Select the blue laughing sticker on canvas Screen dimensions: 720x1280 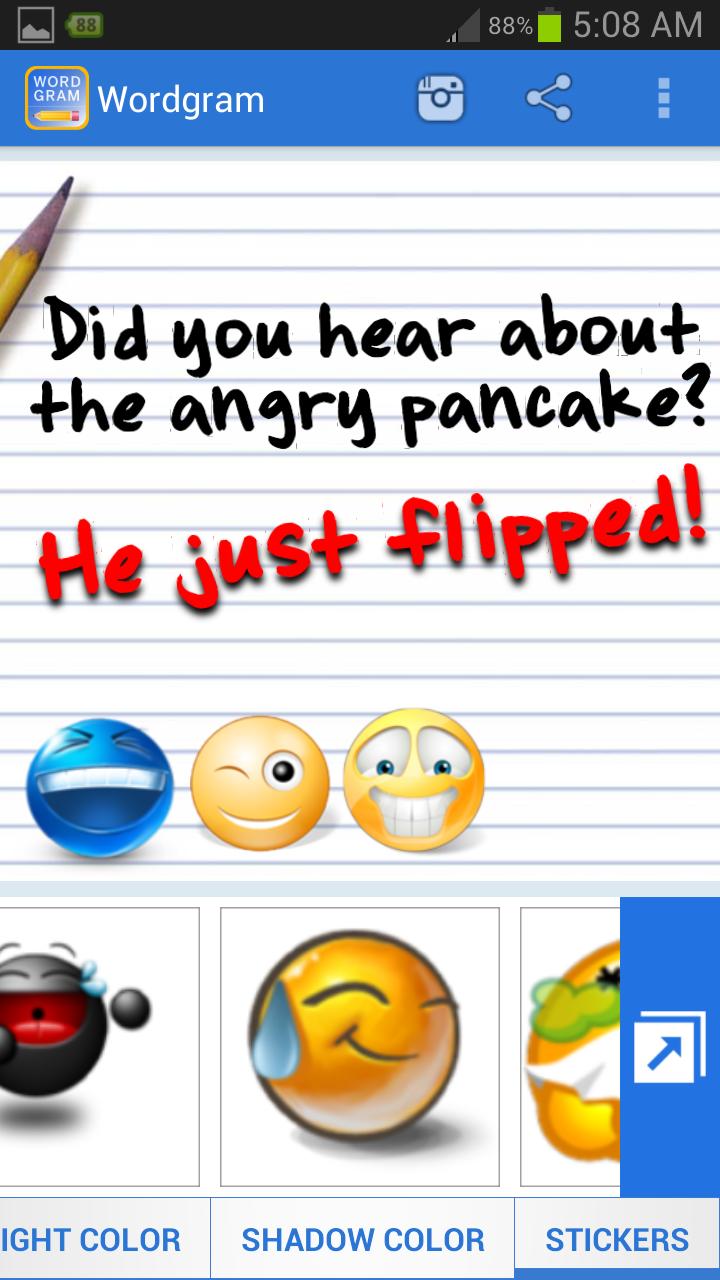tap(99, 789)
